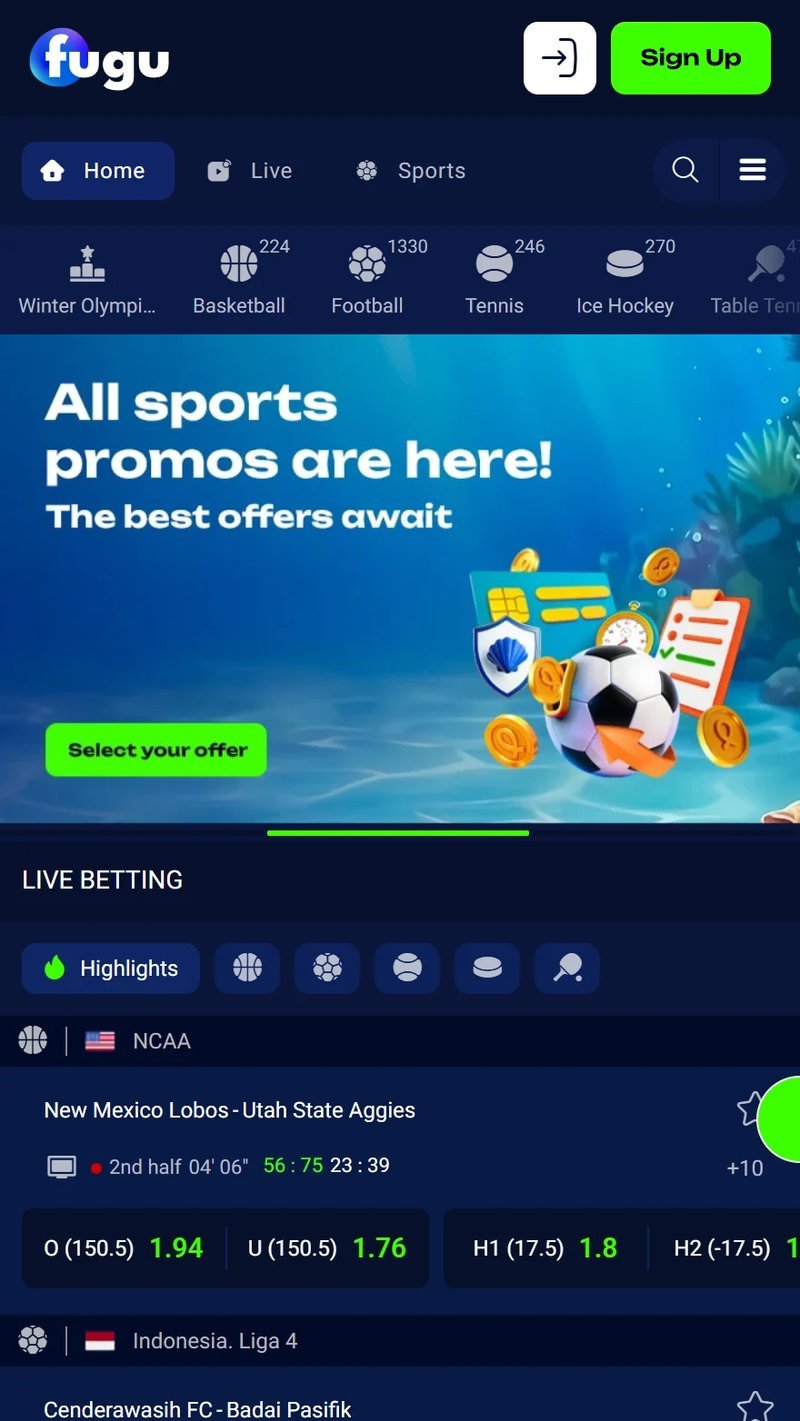This screenshot has width=800, height=1421.
Task: Tap the Sign Up button
Action: click(691, 58)
